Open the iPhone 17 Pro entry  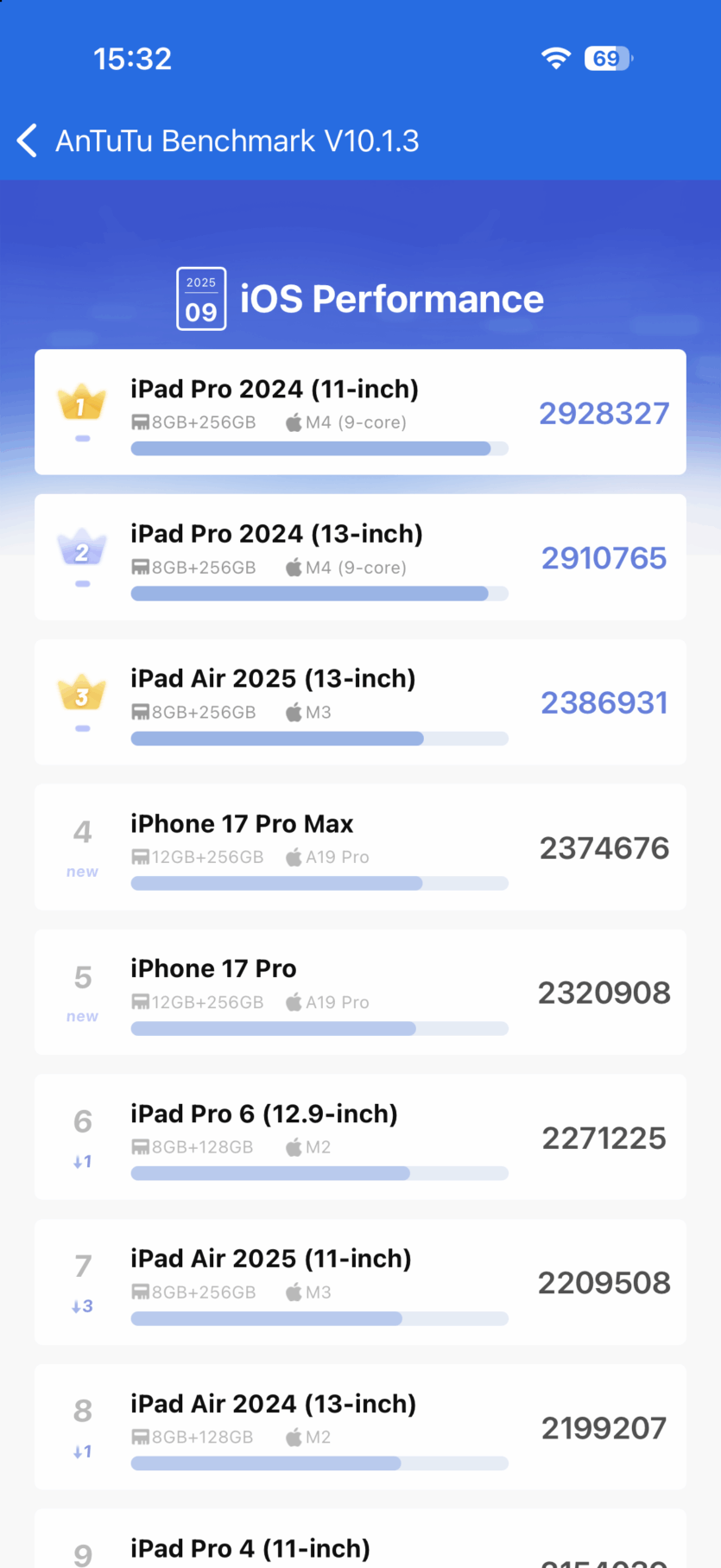coord(360,992)
